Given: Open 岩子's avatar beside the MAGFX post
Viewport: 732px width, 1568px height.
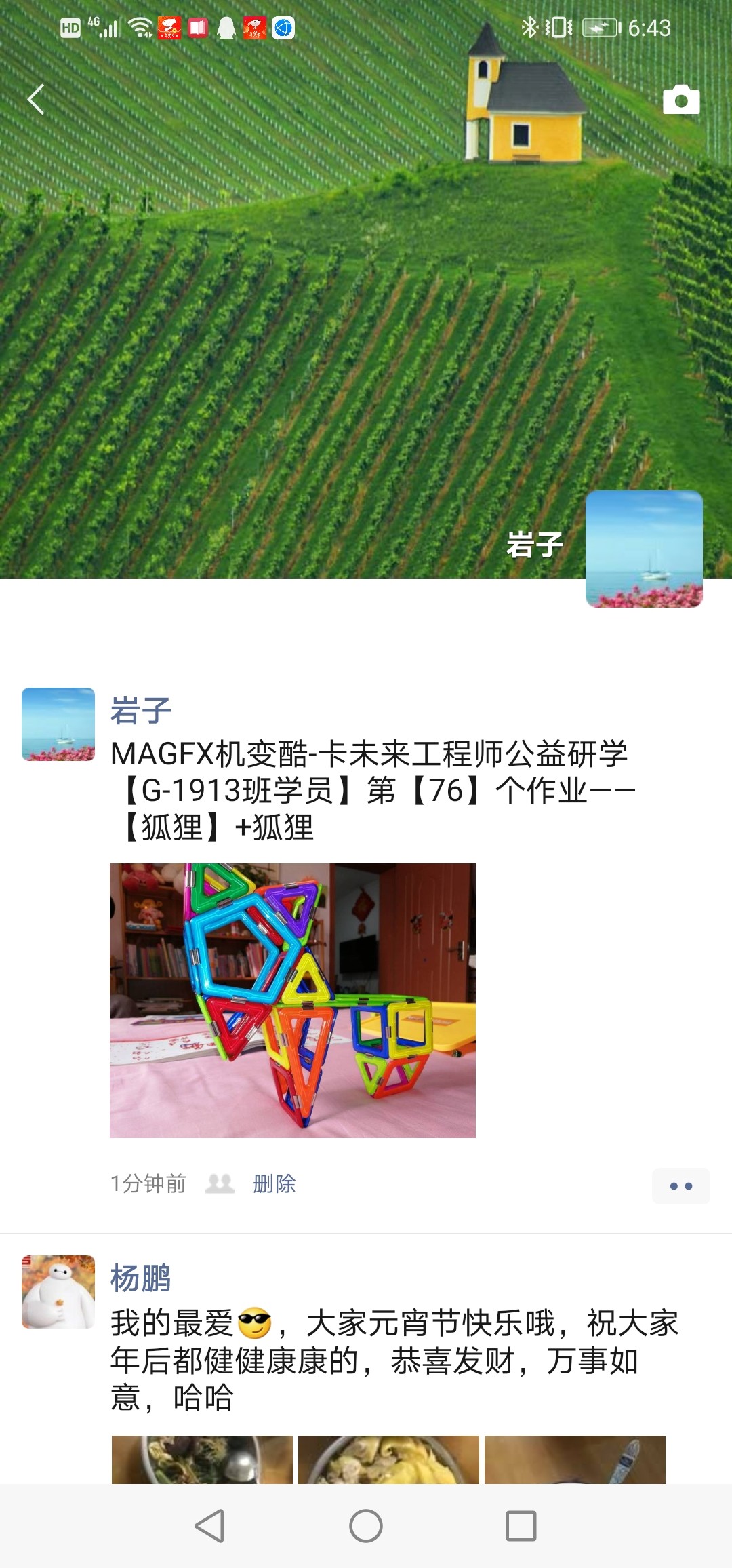Looking at the screenshot, I should pyautogui.click(x=58, y=724).
